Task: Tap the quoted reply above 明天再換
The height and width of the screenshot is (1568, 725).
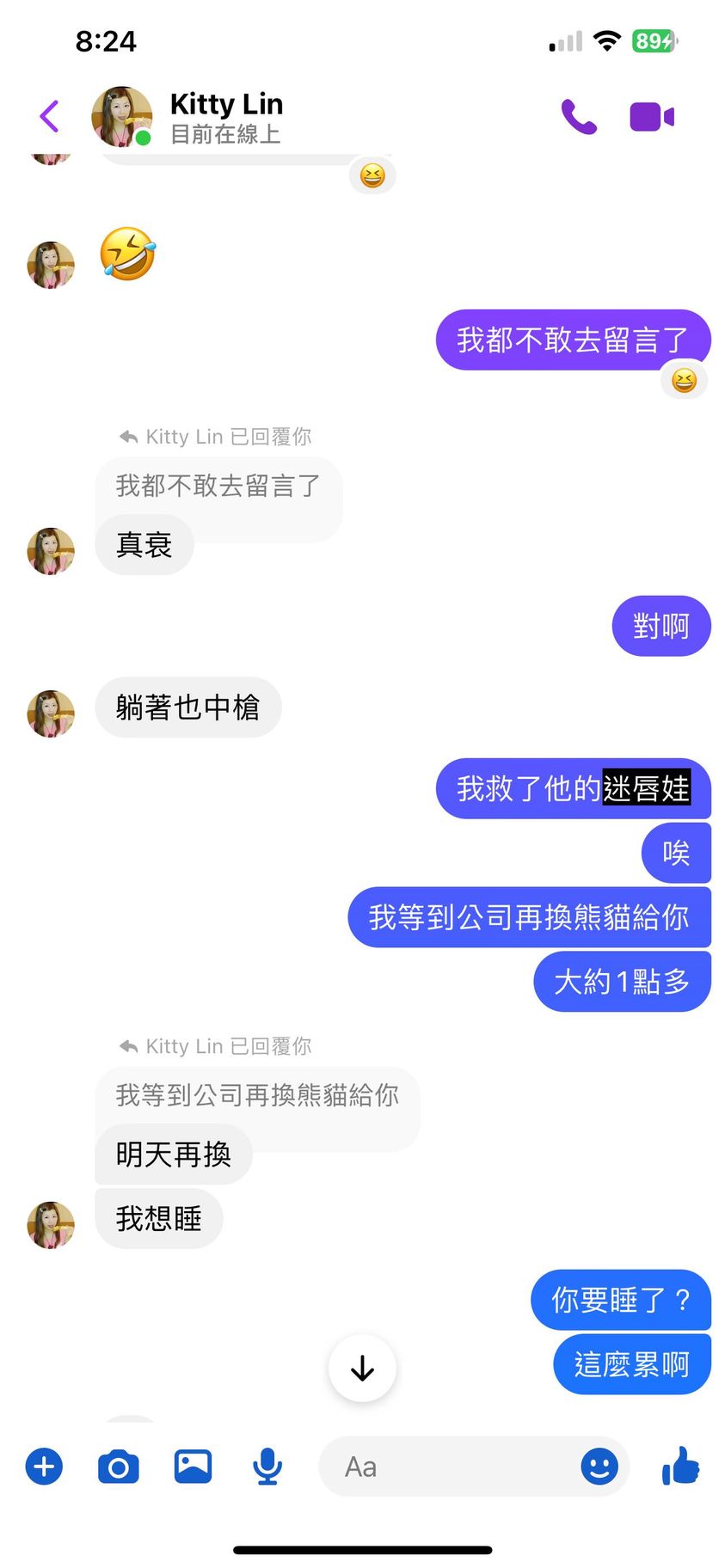Action: click(257, 1095)
